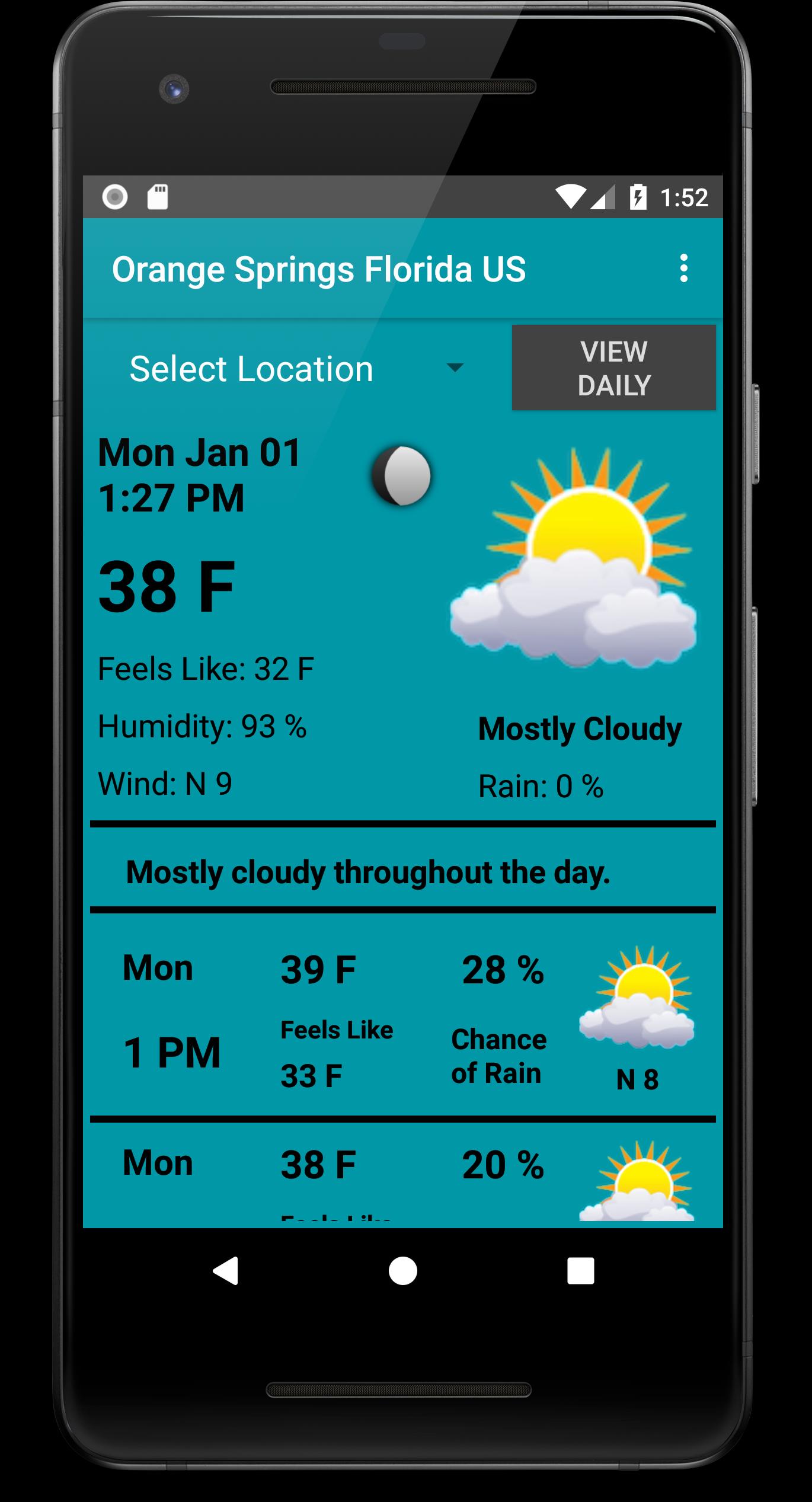This screenshot has height=1502, width=812.
Task: Open the overflow menu
Action: (683, 269)
